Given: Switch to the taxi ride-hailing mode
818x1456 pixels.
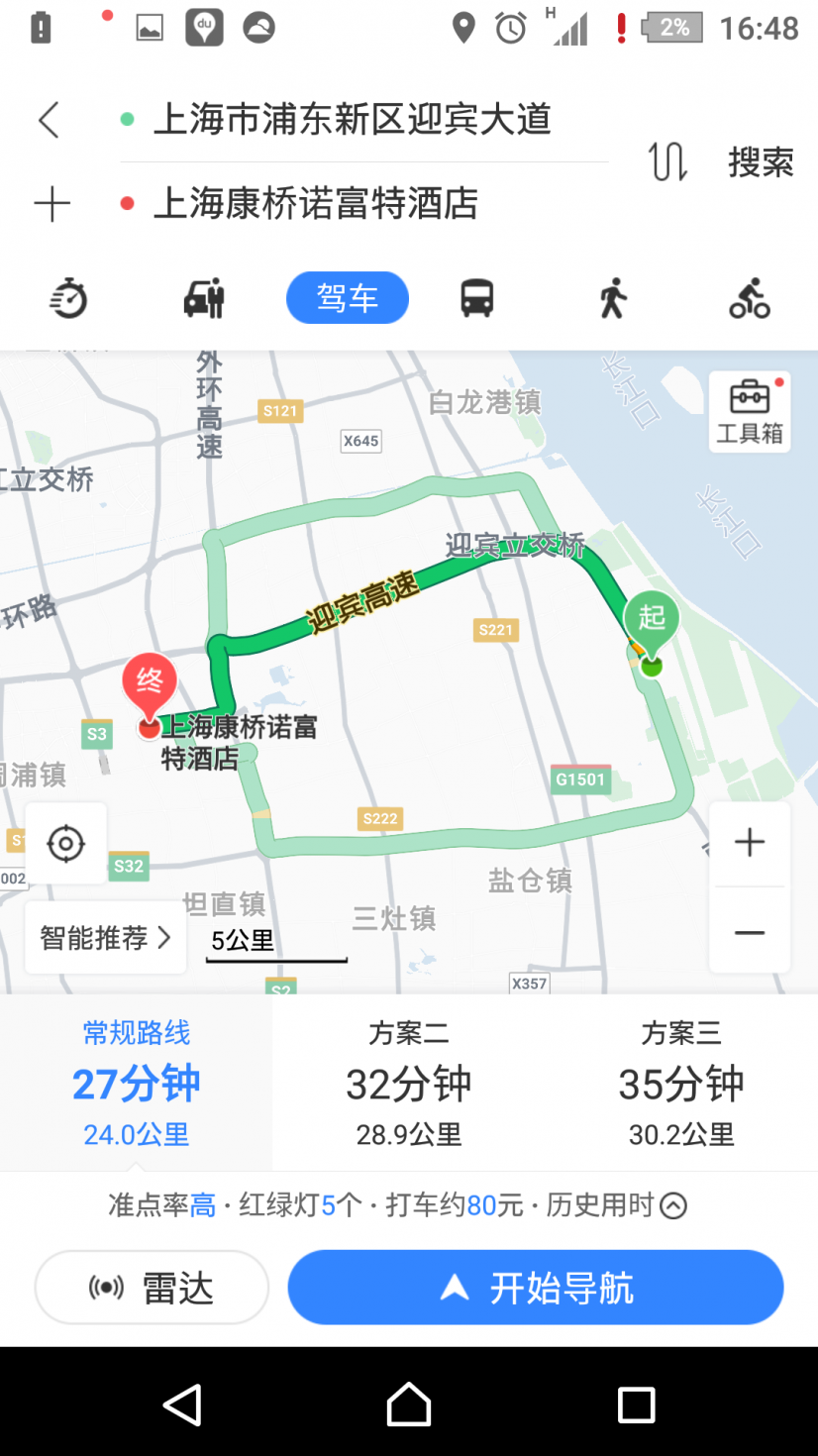Looking at the screenshot, I should 204,298.
